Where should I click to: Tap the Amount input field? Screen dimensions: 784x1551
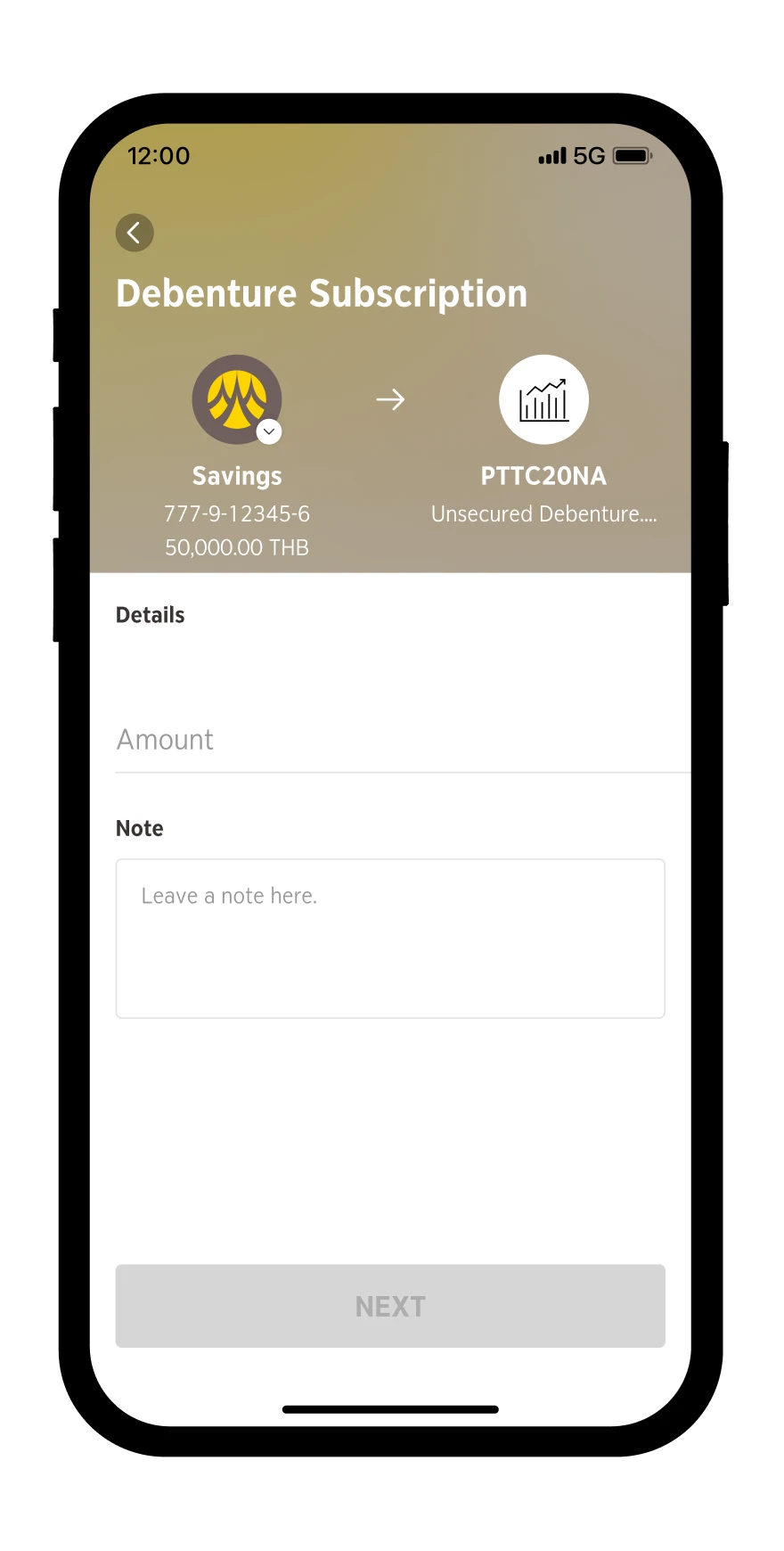(x=403, y=740)
